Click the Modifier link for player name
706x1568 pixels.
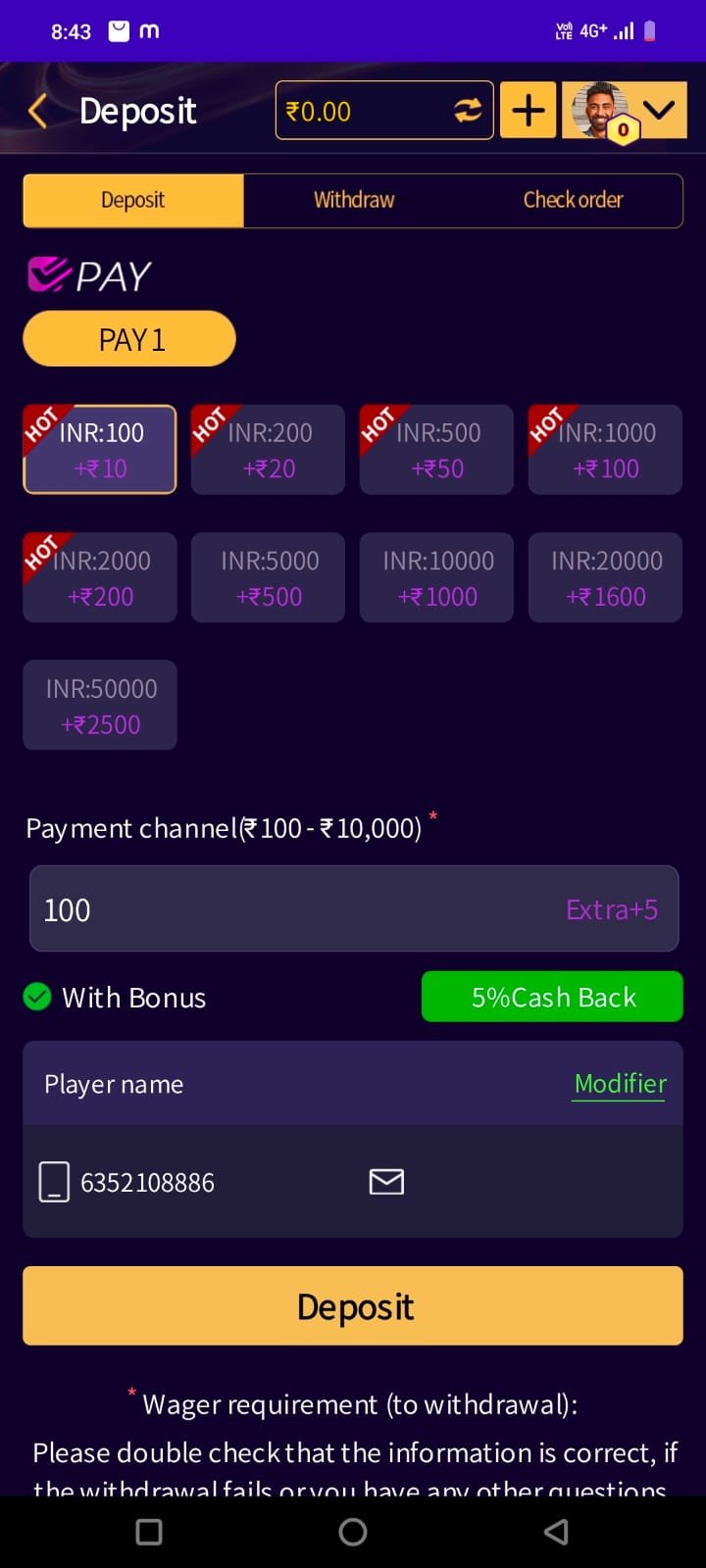[620, 1084]
